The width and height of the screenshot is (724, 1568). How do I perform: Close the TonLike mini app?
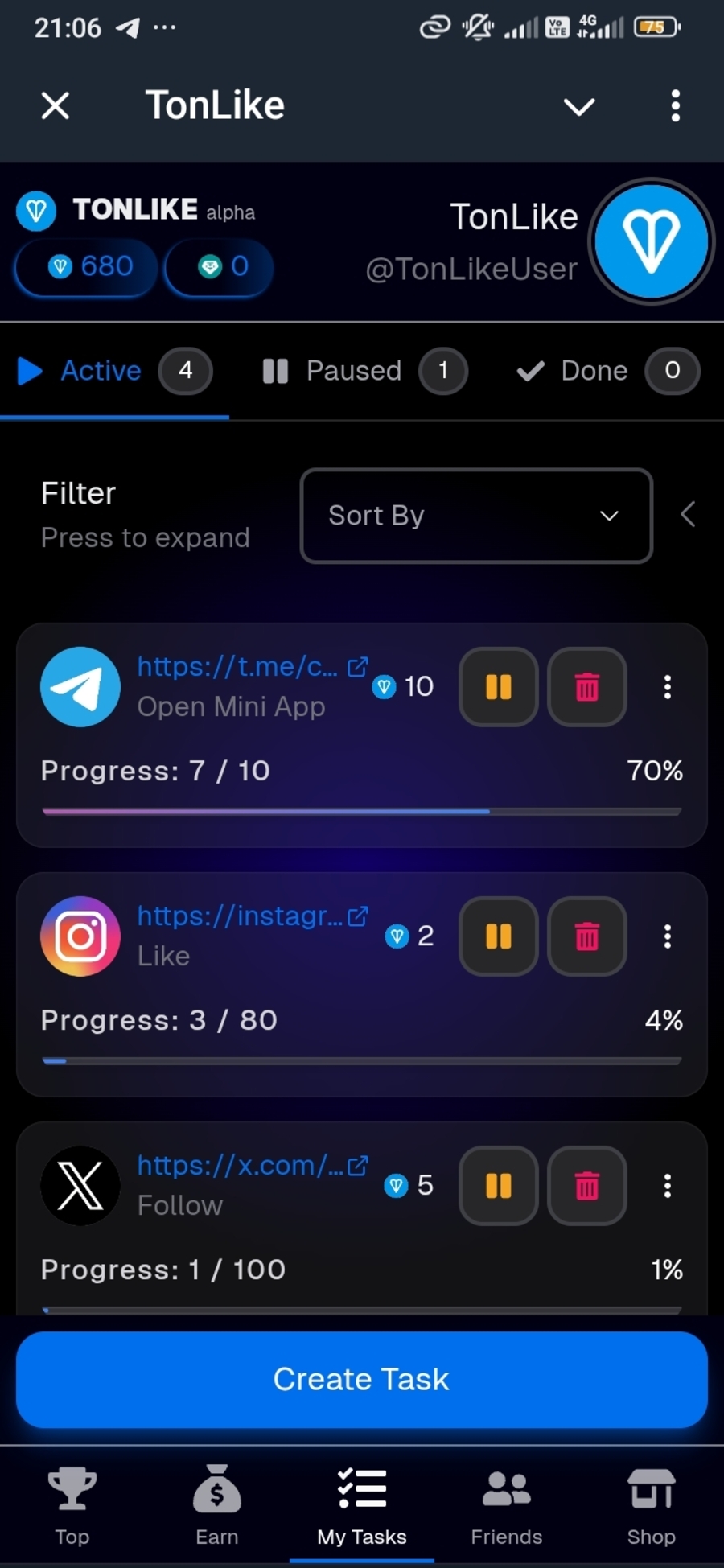(56, 105)
